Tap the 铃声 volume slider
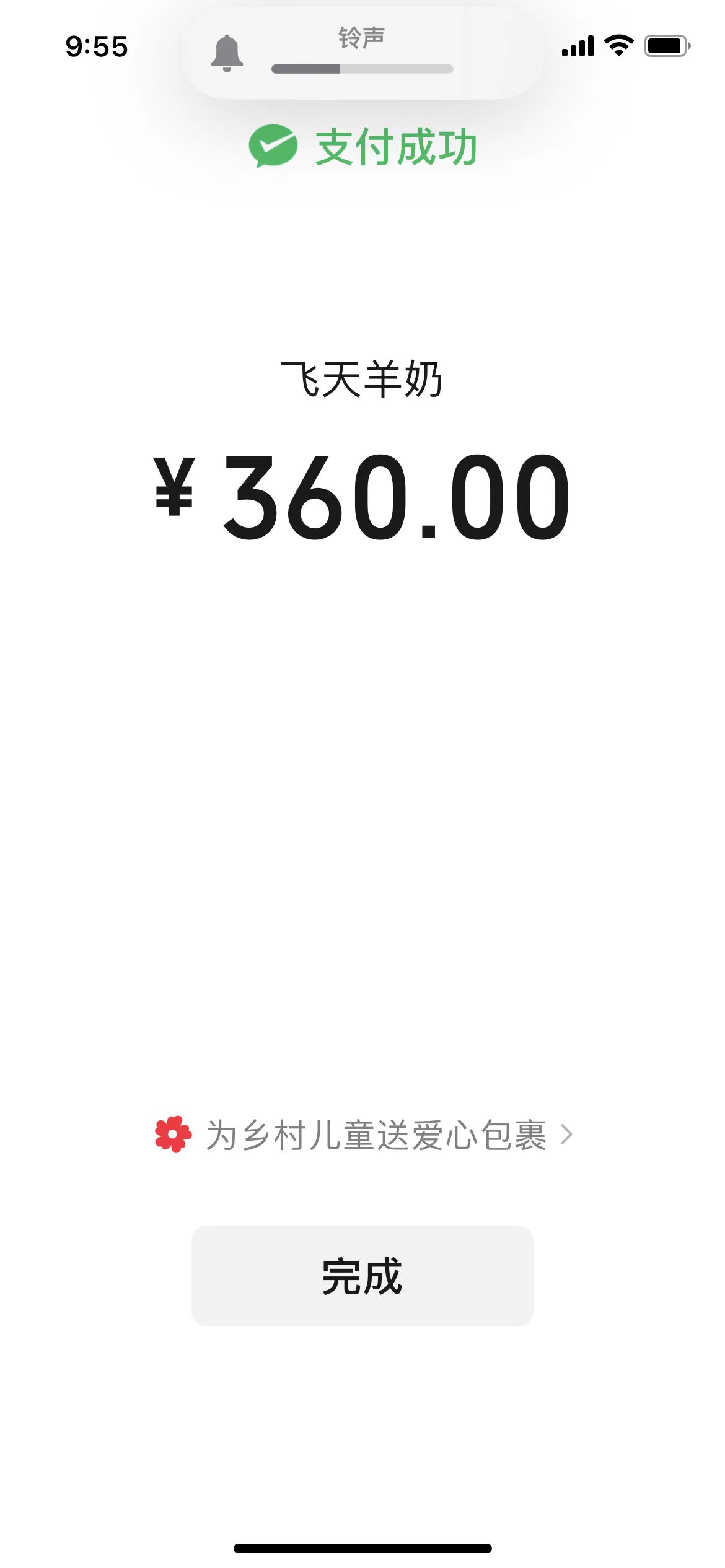 (362, 69)
